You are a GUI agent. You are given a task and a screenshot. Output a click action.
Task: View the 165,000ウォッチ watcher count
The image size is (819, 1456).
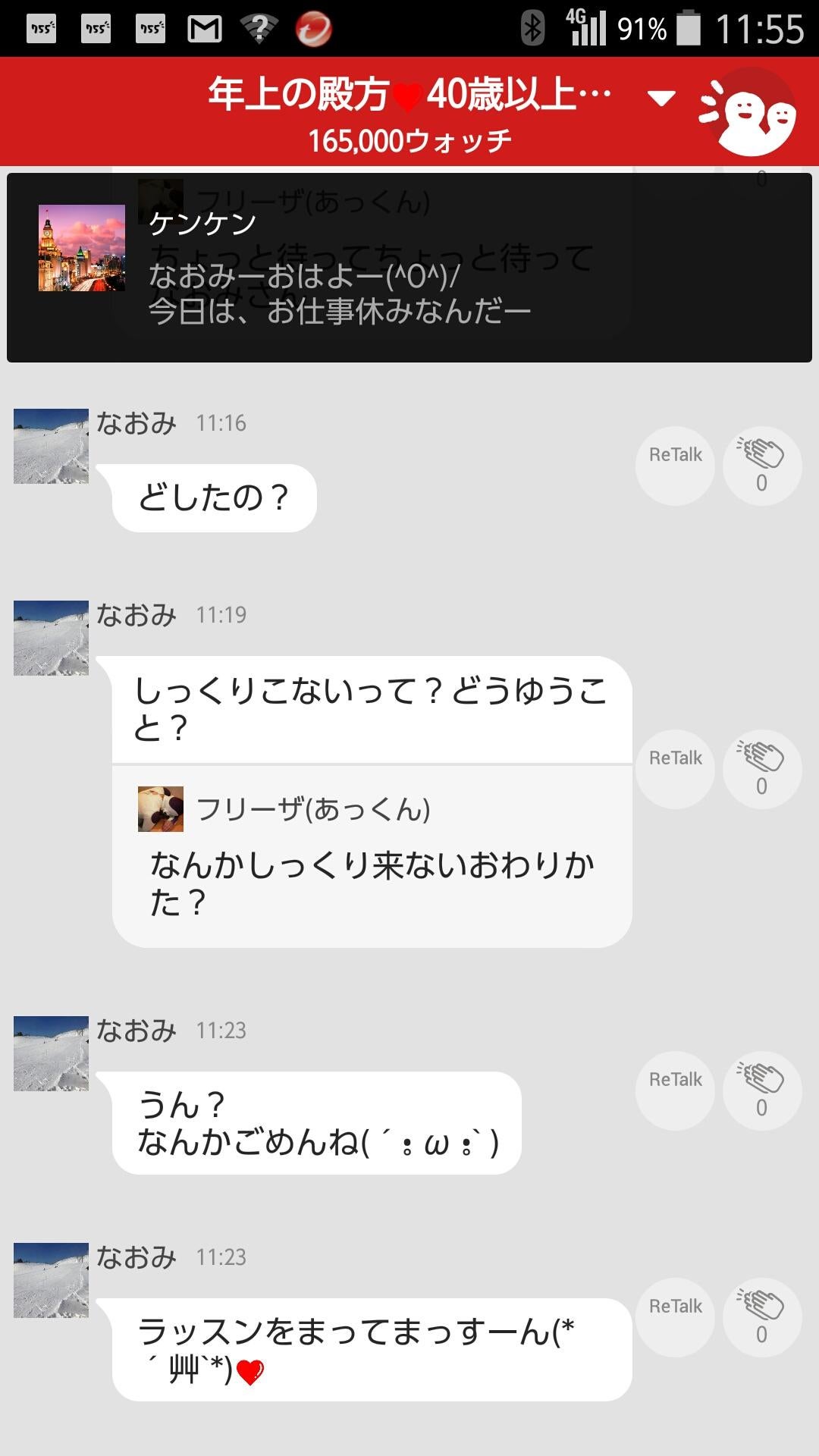[409, 139]
